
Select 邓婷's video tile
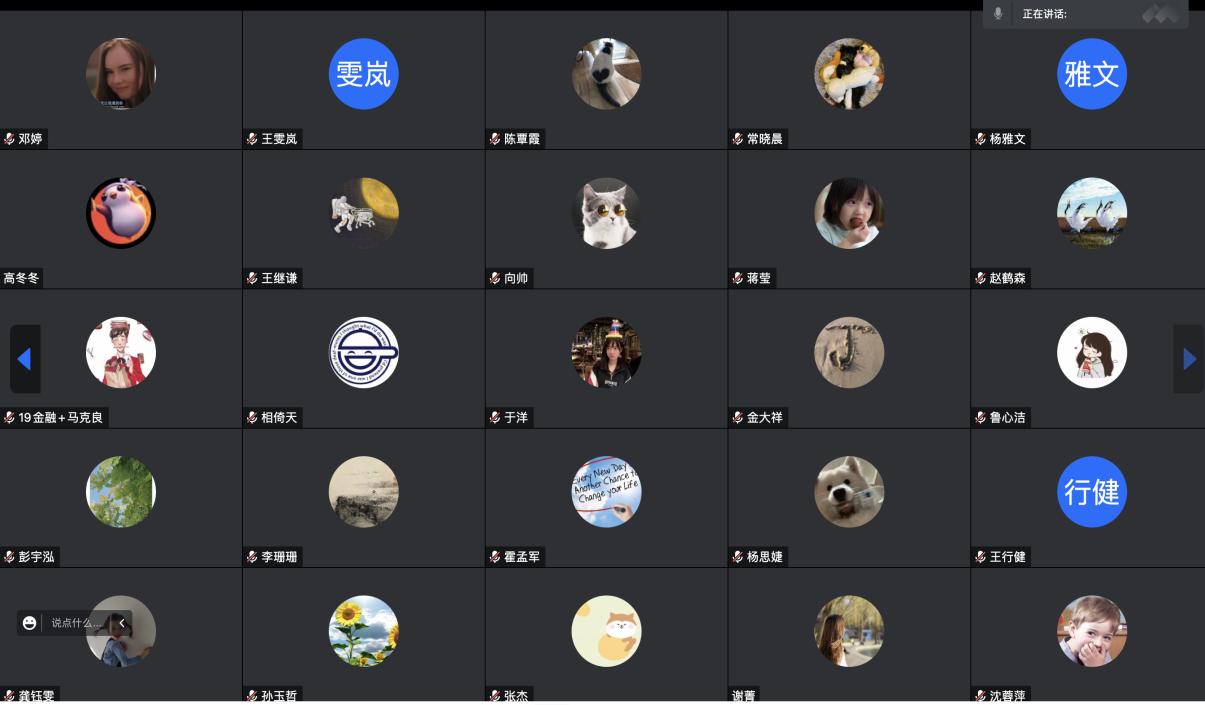tap(120, 75)
